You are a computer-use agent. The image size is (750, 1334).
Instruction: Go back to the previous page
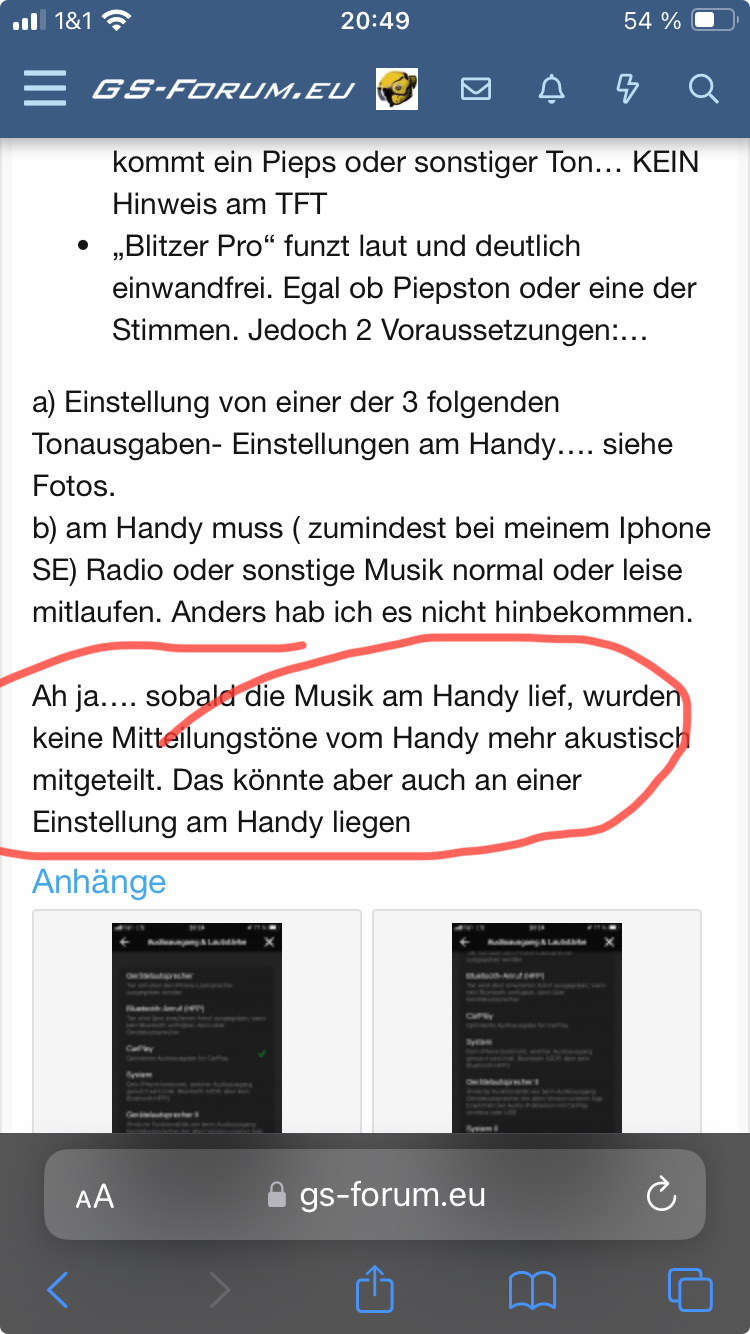[58, 1290]
